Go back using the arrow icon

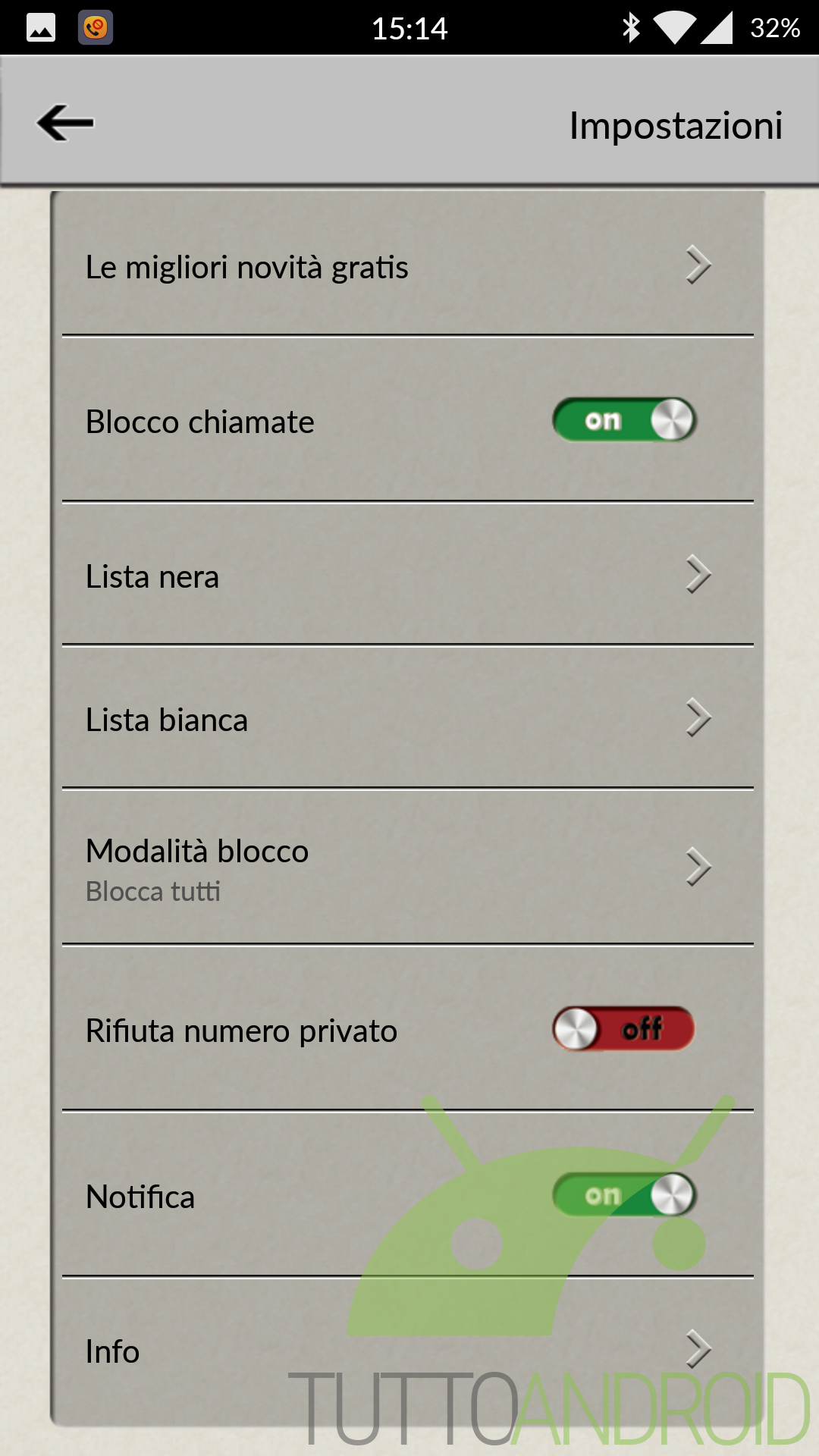click(65, 123)
